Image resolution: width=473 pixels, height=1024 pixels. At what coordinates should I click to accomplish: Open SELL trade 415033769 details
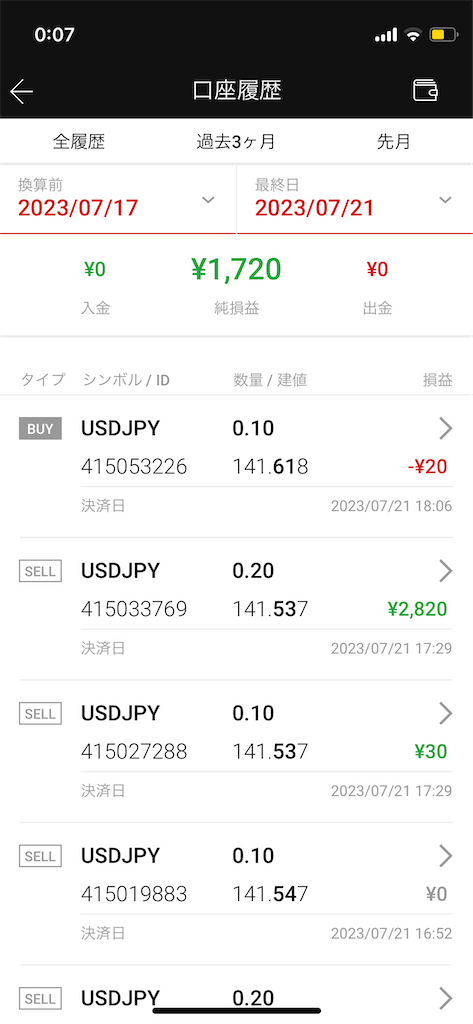pos(236,609)
